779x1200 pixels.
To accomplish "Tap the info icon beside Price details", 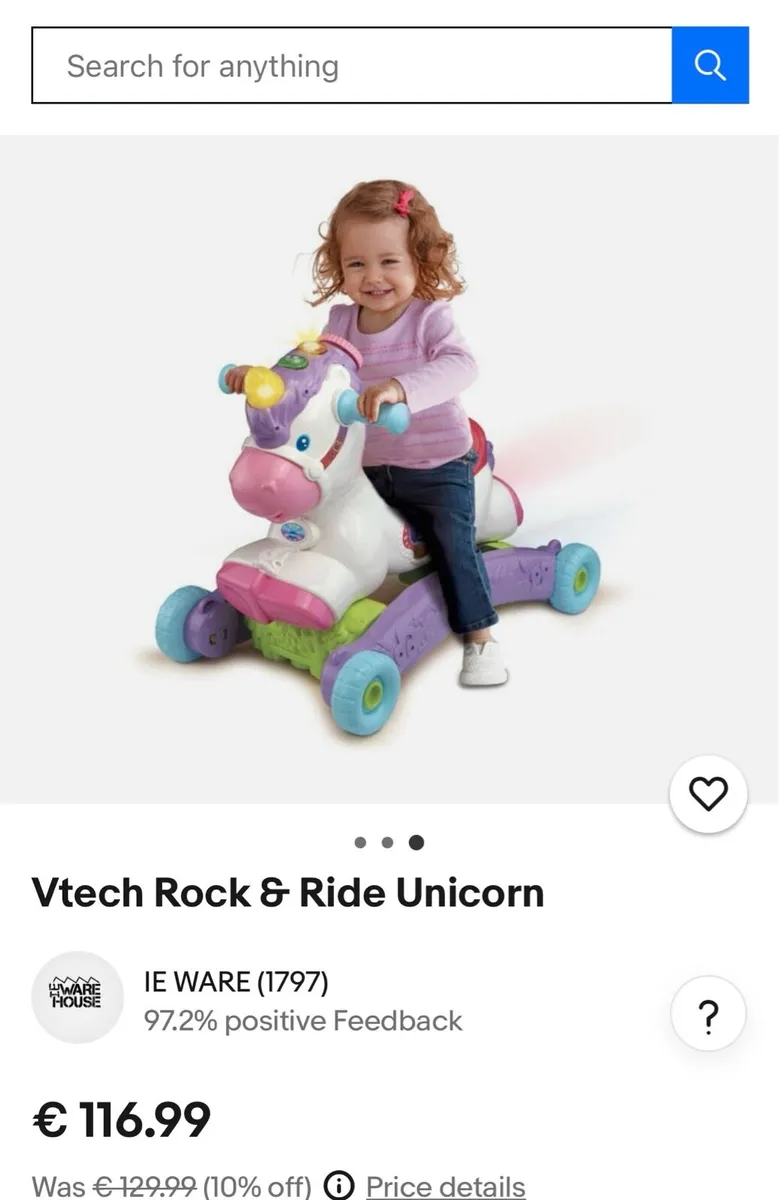I will click(x=339, y=1186).
